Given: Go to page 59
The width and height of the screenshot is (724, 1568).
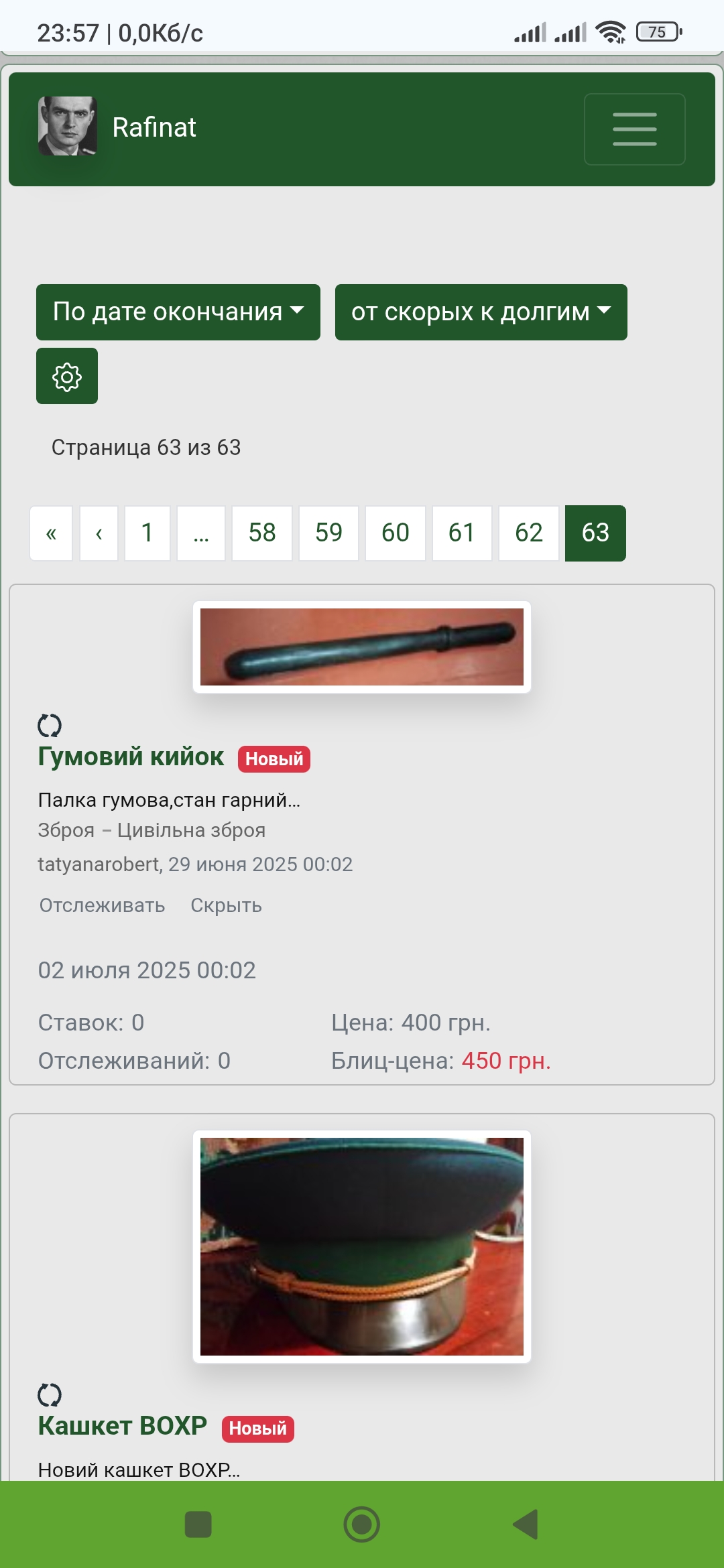Looking at the screenshot, I should 328,533.
